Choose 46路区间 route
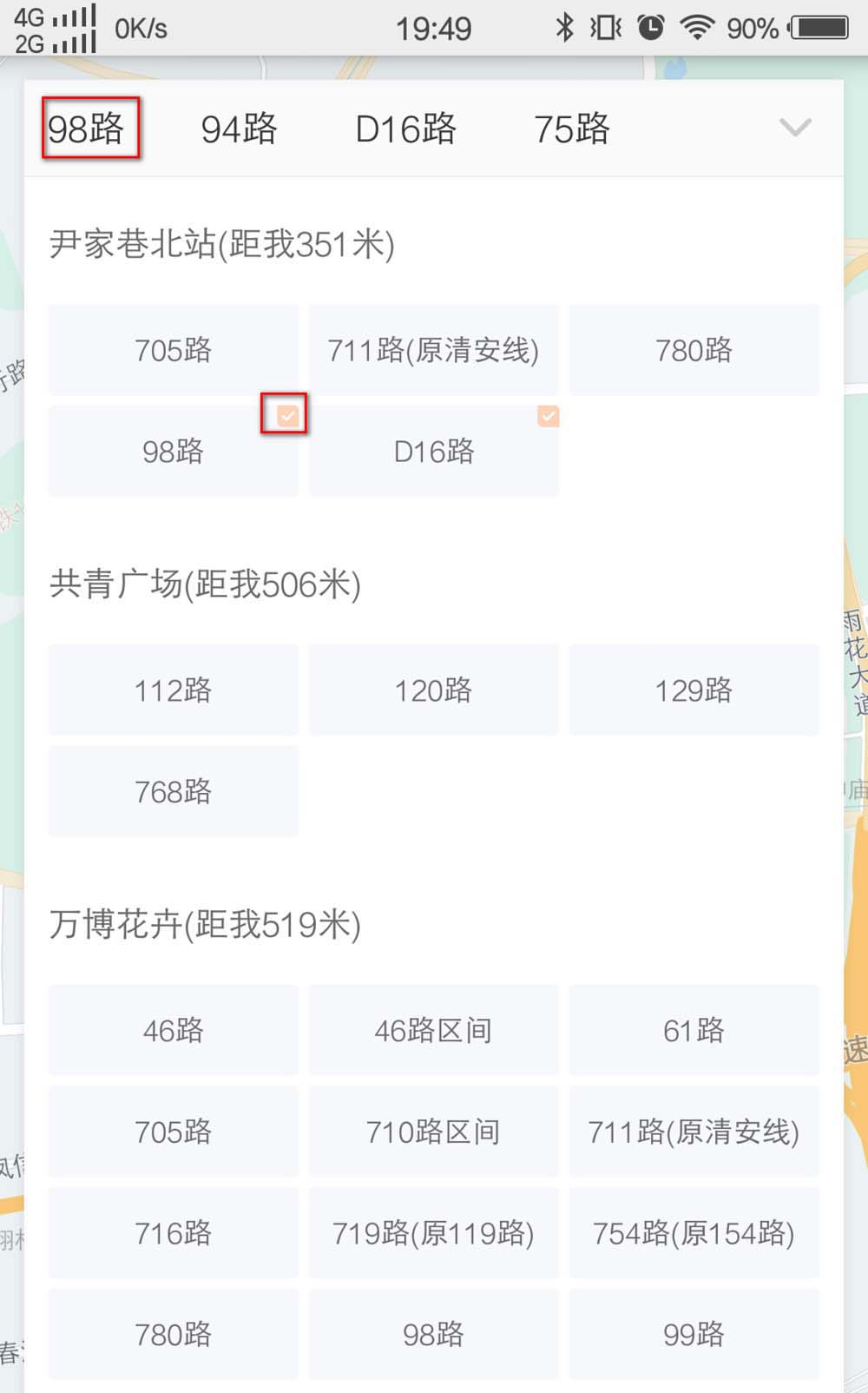Viewport: 868px width, 1393px height. [434, 1030]
